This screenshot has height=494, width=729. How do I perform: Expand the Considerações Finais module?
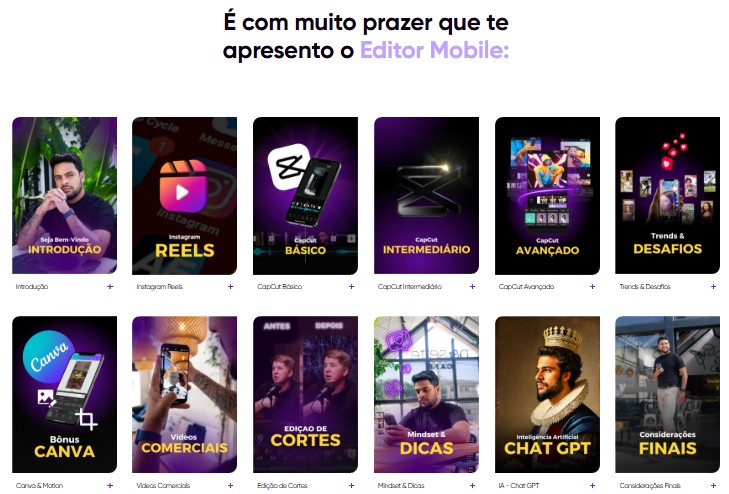click(713, 486)
